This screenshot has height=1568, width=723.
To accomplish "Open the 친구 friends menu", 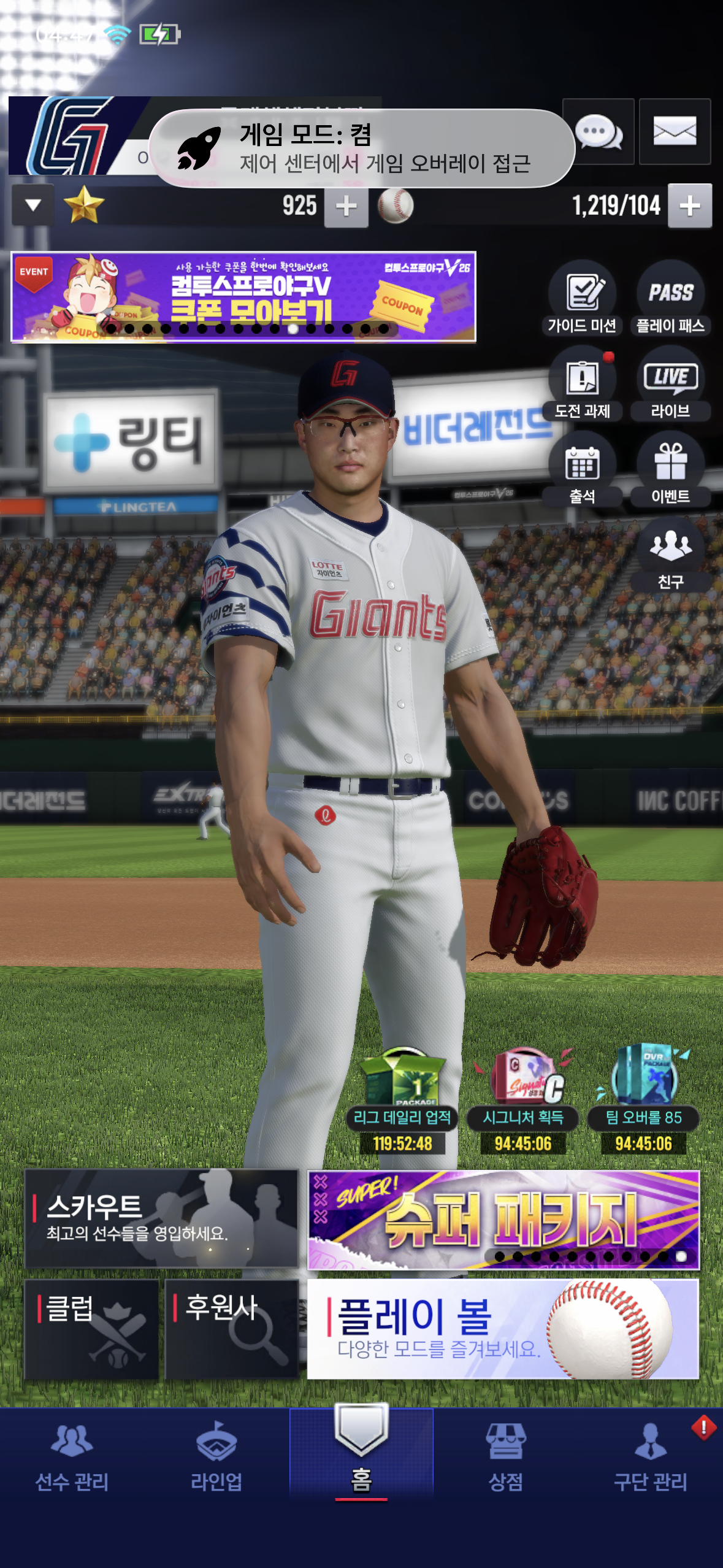I will [670, 555].
